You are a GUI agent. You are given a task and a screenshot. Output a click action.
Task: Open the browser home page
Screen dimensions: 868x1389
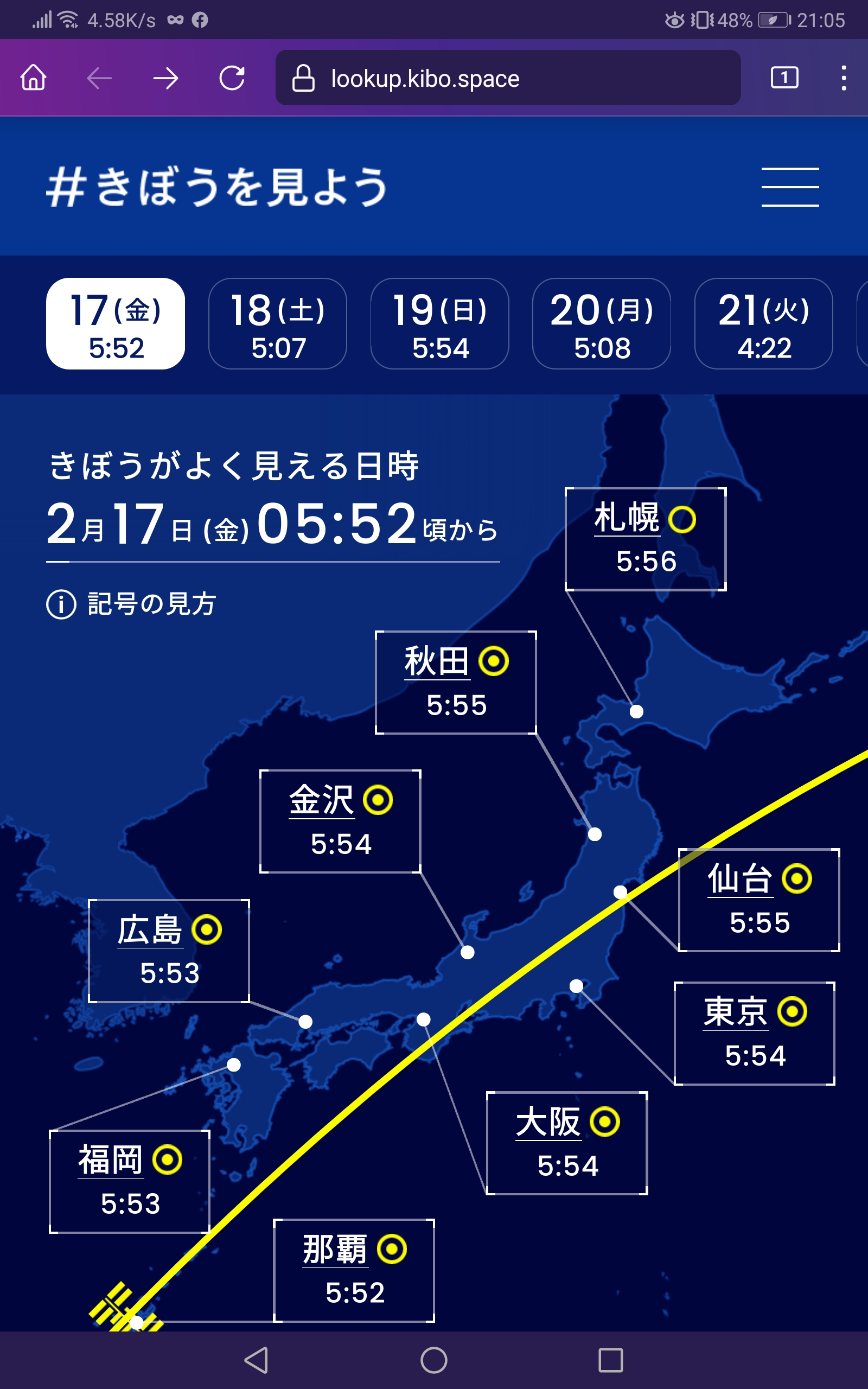[33, 78]
